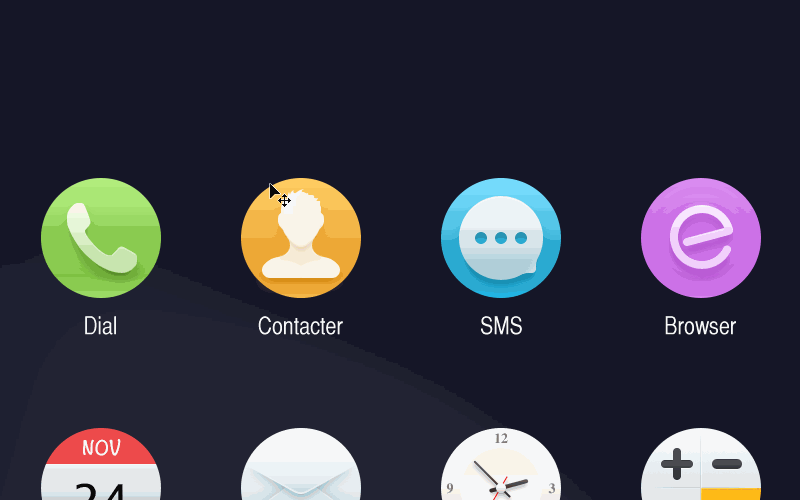Launch the Contacter app
This screenshot has height=500, width=800.
coord(301,238)
